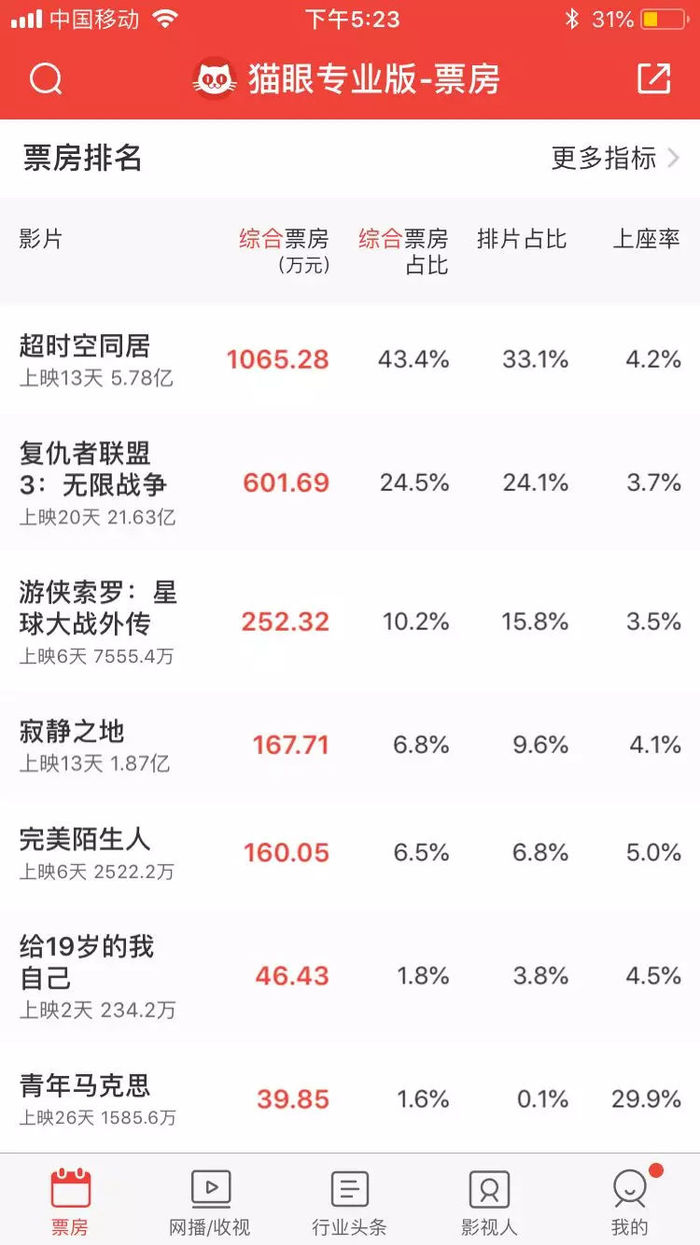Open 更多指标 for more metrics
Screen dimensions: 700x1245
tap(616, 158)
